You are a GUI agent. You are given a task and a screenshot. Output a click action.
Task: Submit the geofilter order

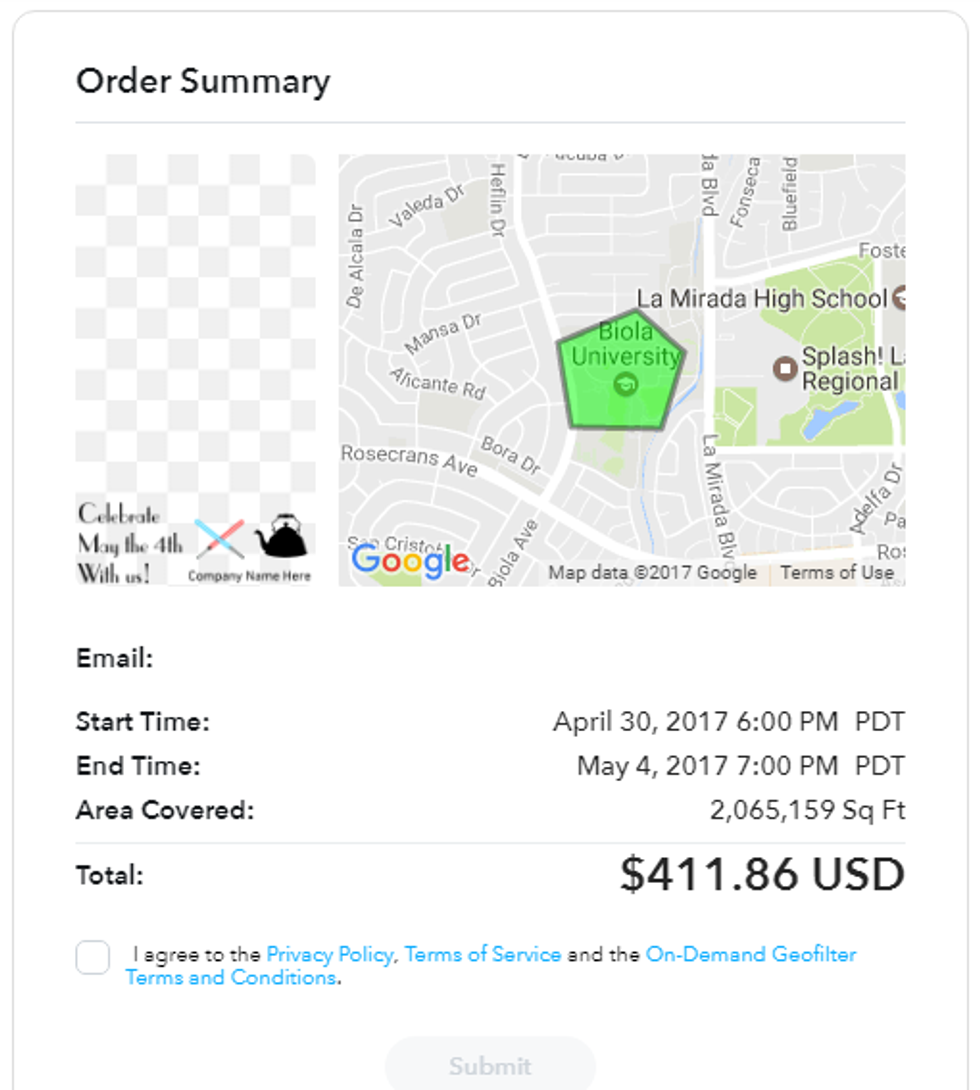point(490,1065)
